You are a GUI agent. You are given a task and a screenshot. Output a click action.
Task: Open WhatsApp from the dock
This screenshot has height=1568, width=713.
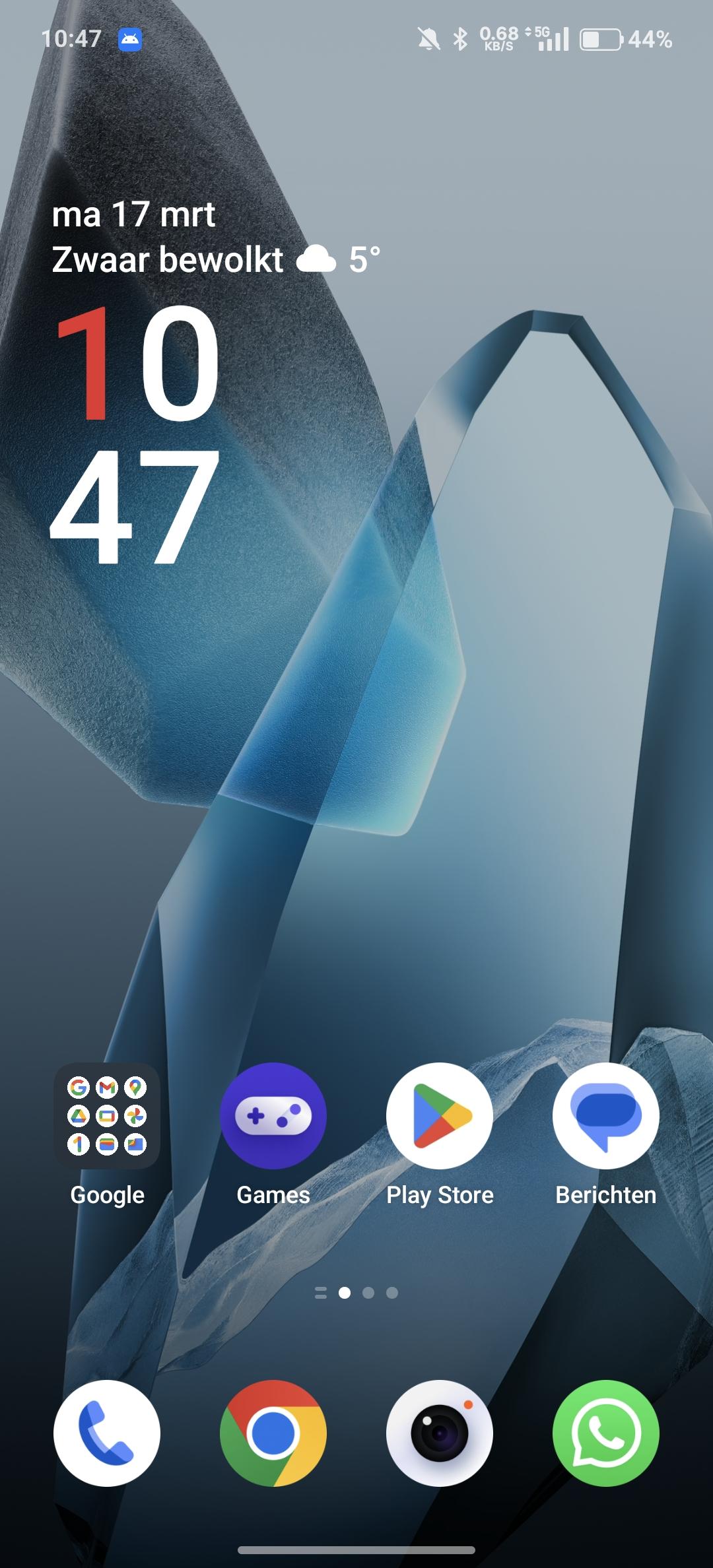(x=606, y=1433)
